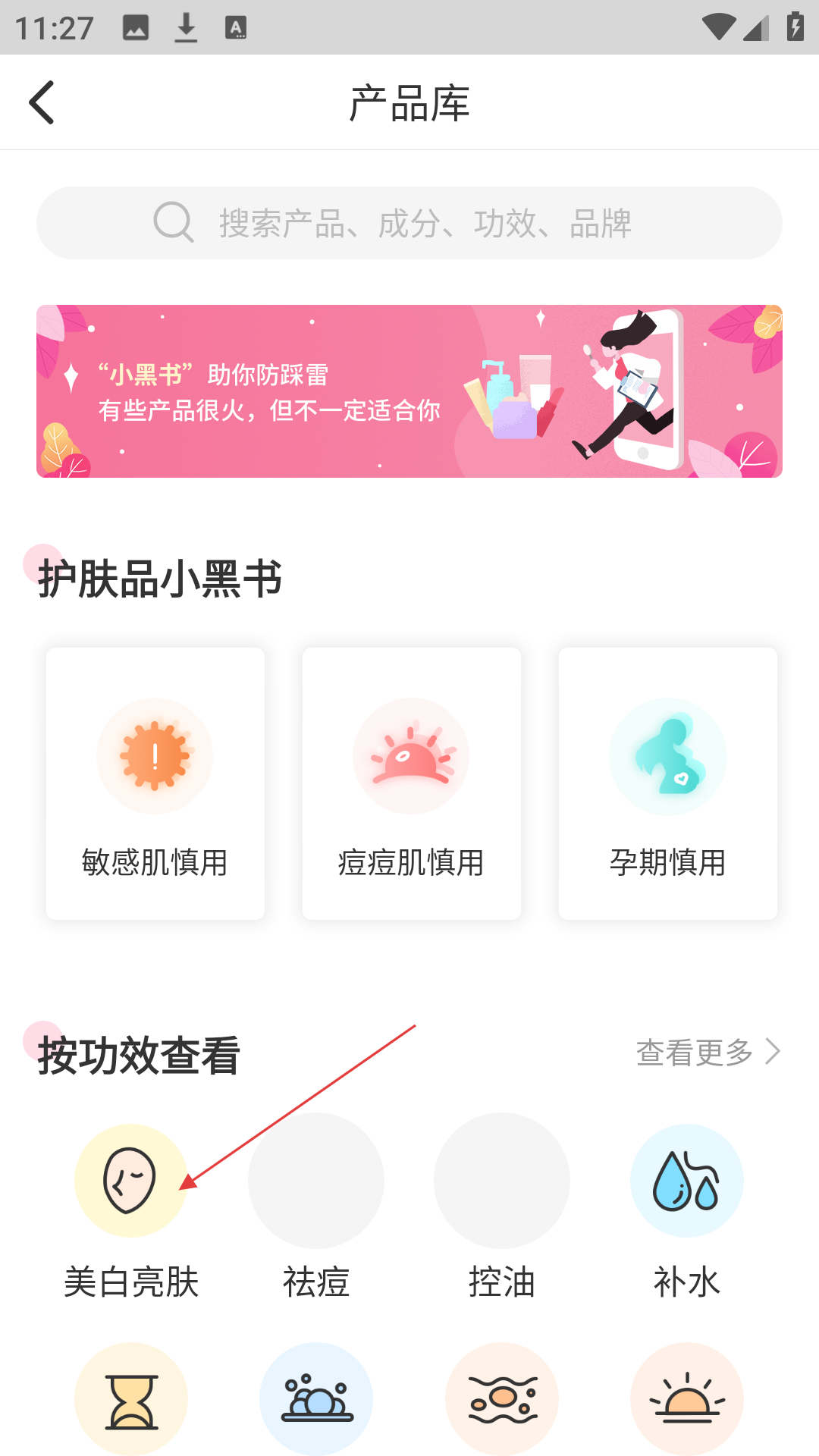
Task: Open the 孕期慎用 card
Action: tap(667, 783)
